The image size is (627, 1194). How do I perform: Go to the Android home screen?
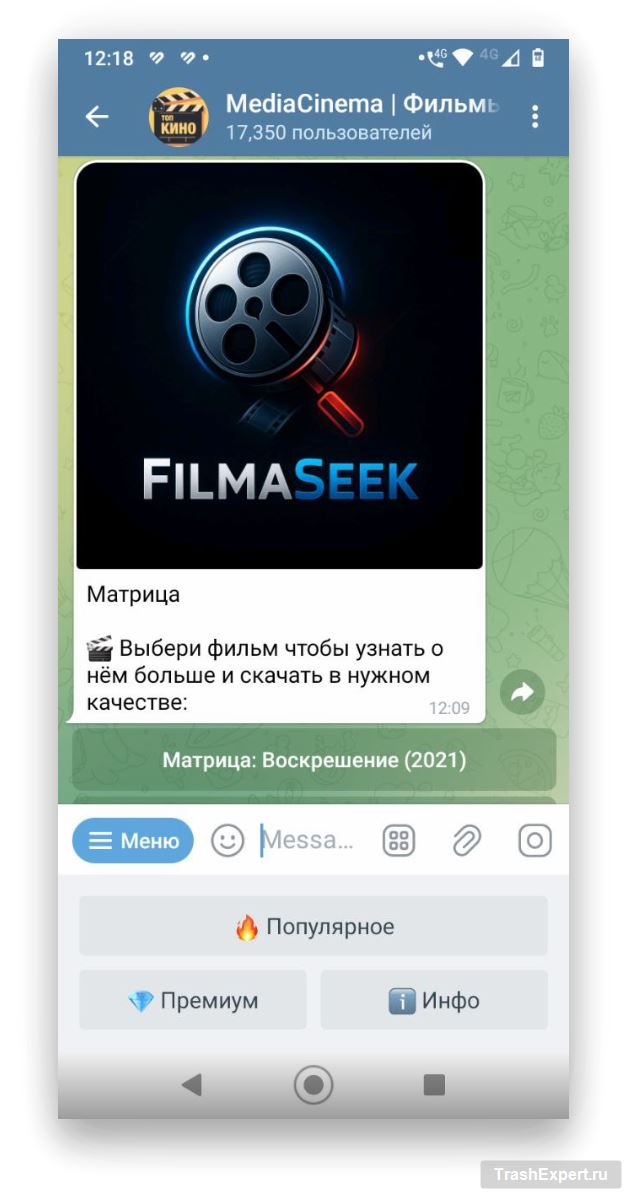click(313, 1085)
